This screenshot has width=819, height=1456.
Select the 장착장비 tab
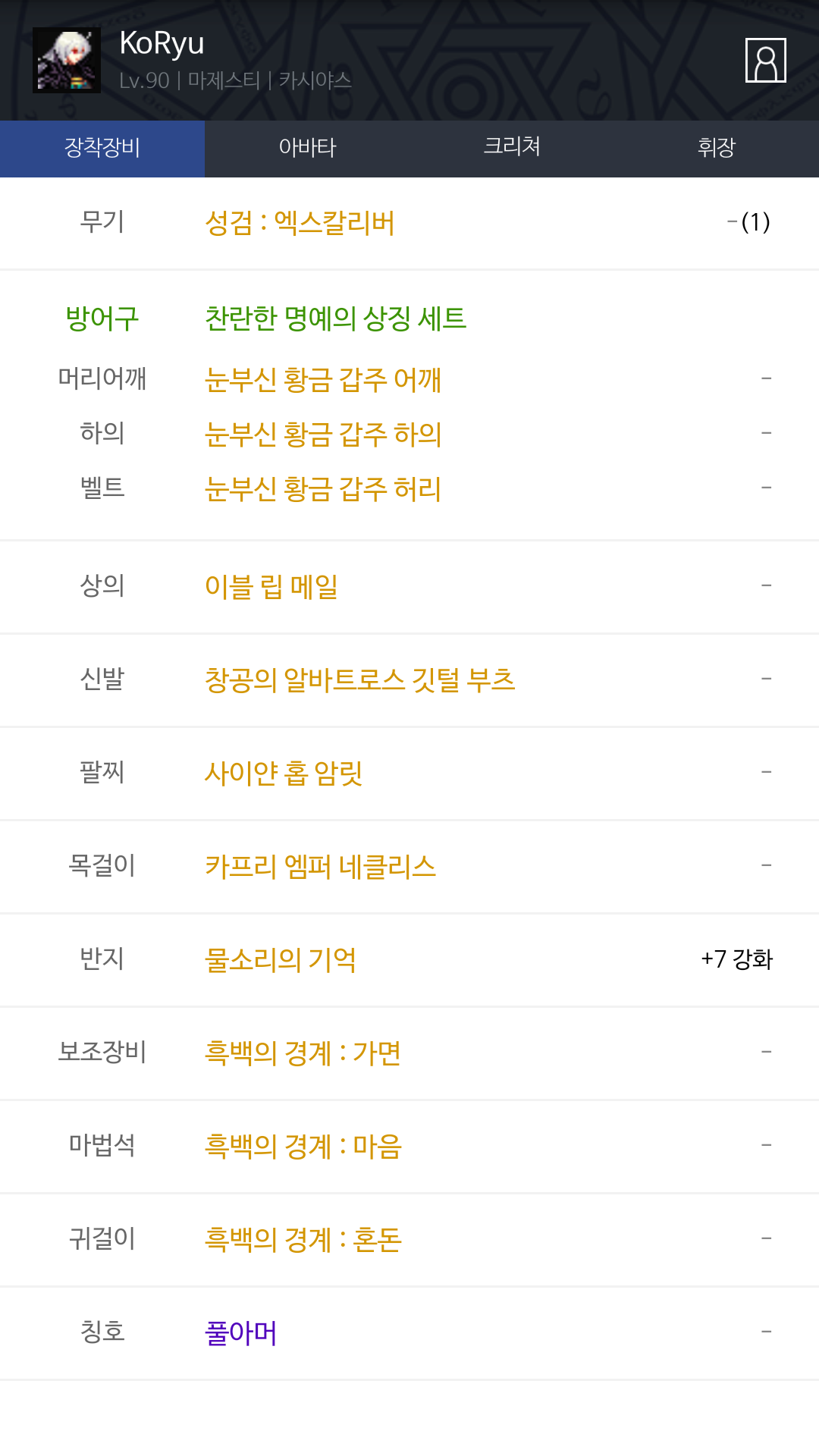click(102, 148)
